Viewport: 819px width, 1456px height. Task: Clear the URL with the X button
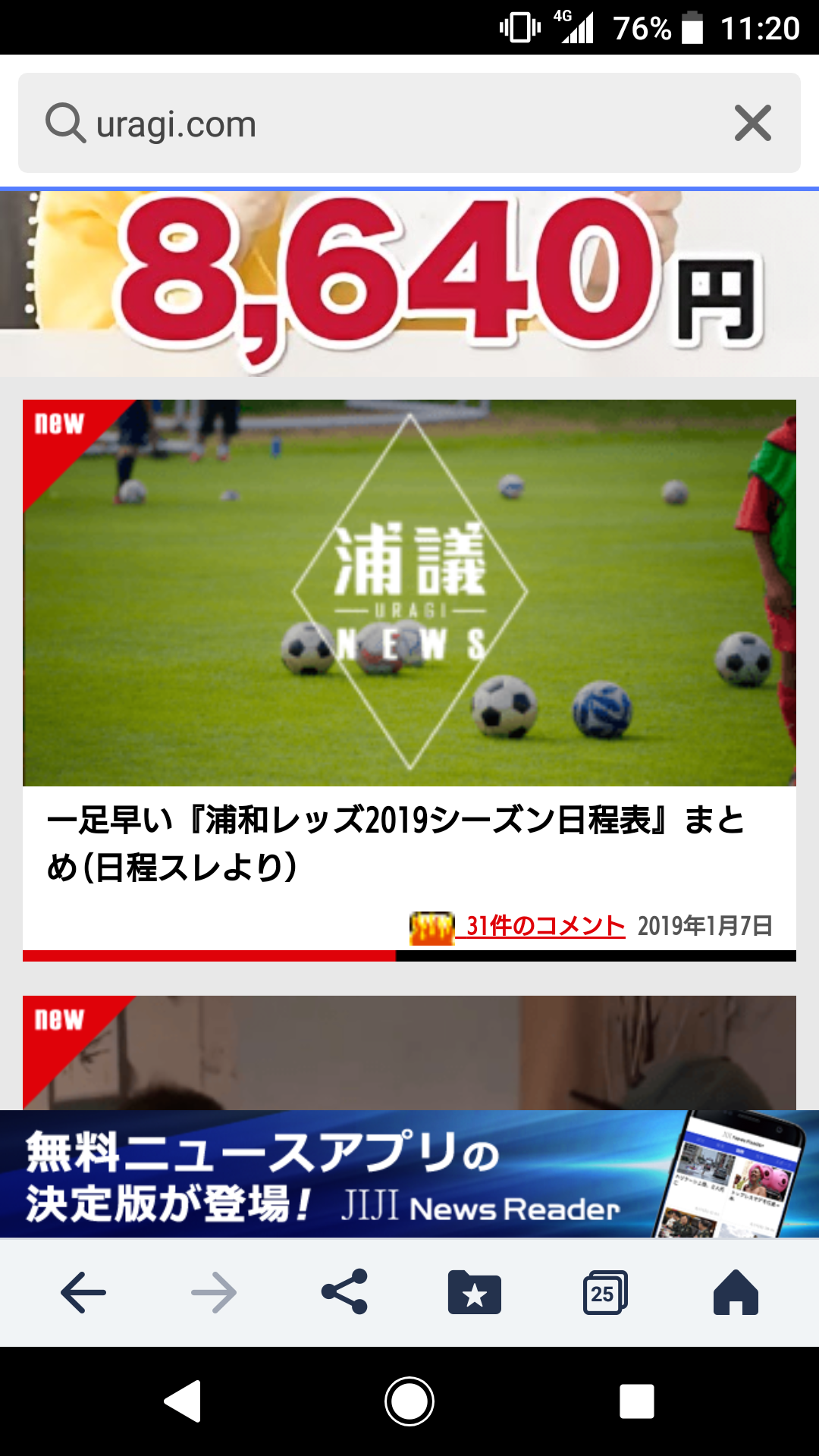752,123
